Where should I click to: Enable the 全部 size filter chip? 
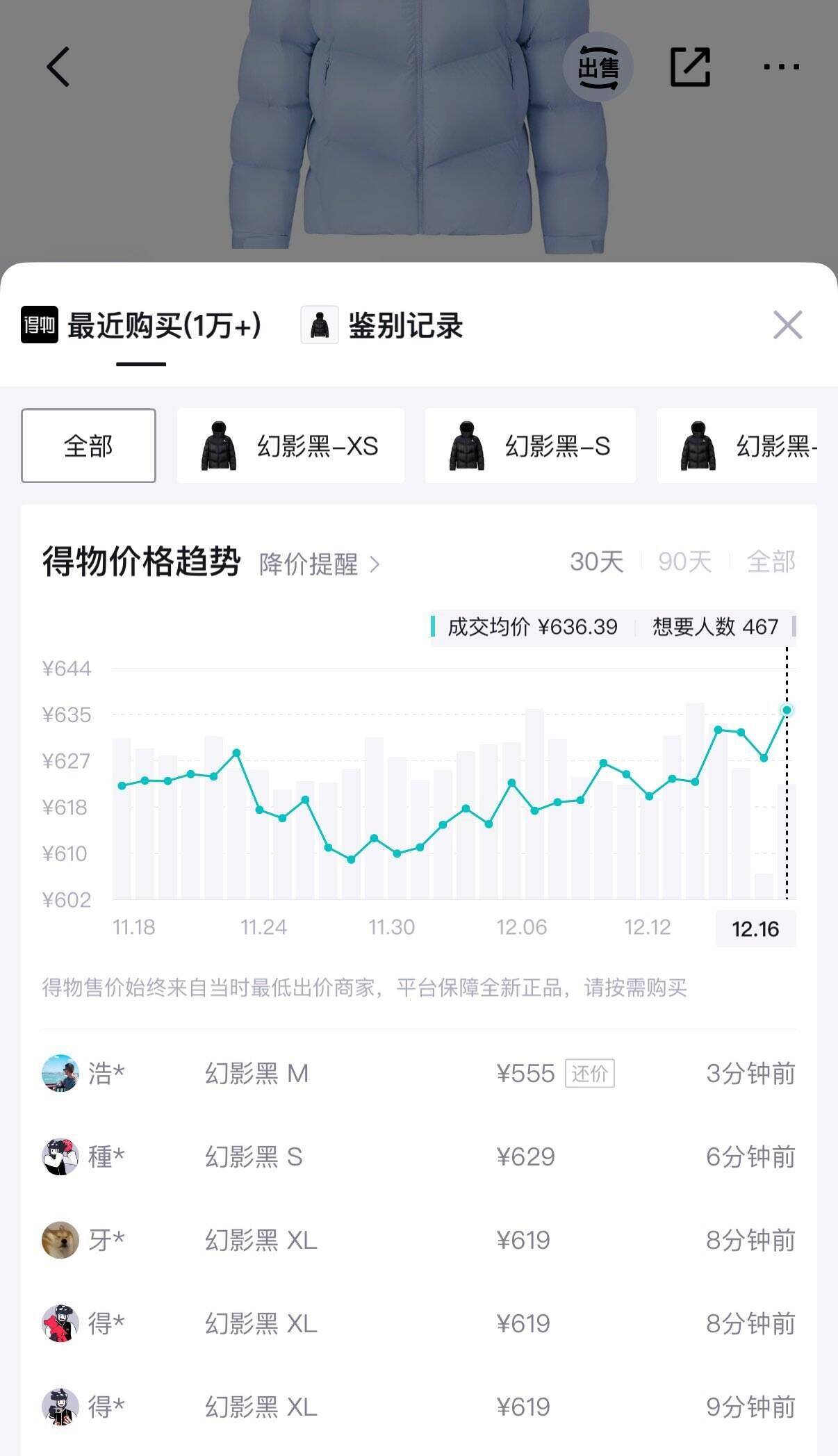tap(88, 445)
